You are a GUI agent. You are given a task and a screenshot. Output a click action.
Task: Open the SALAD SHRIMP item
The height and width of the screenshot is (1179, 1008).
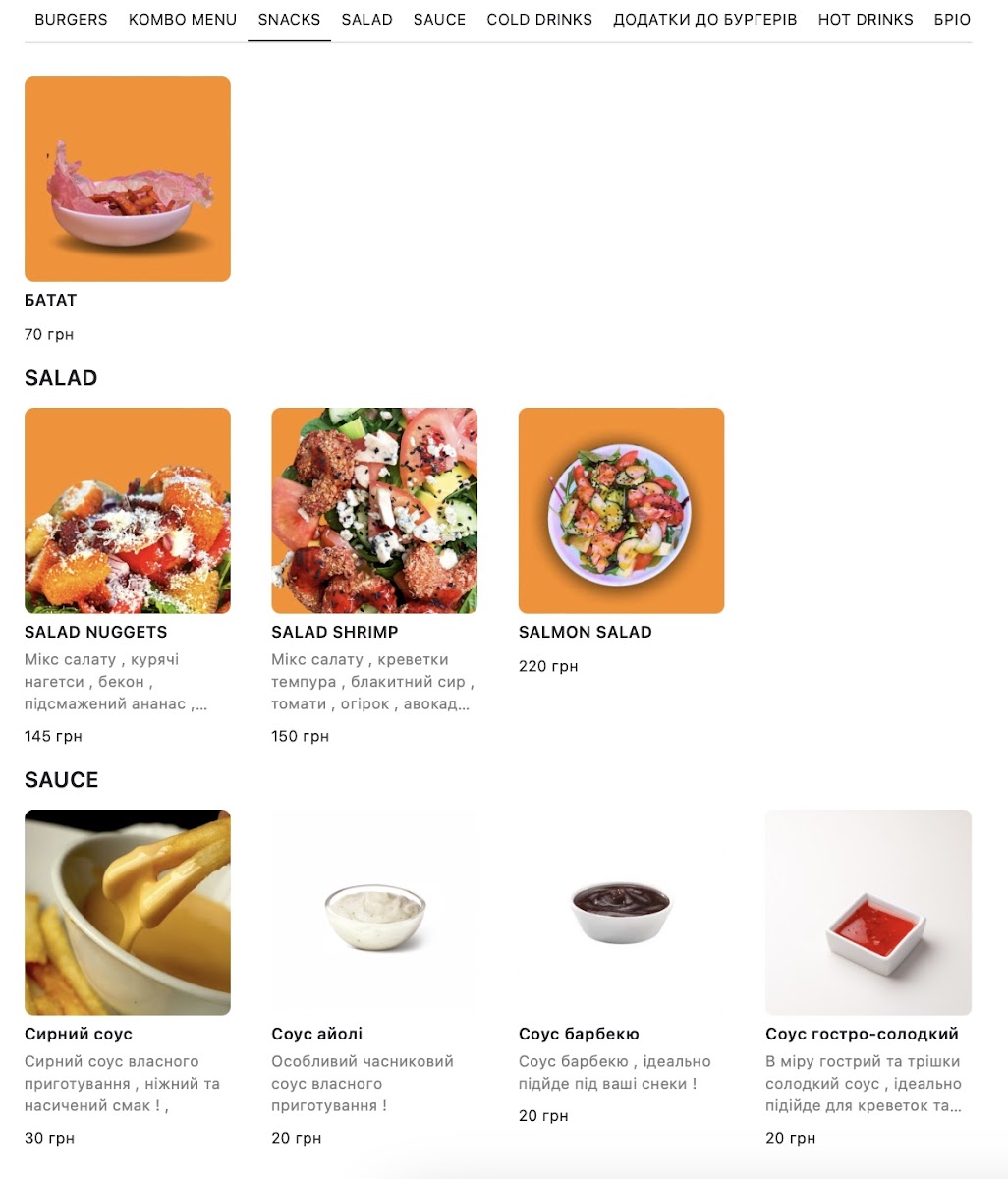click(374, 577)
